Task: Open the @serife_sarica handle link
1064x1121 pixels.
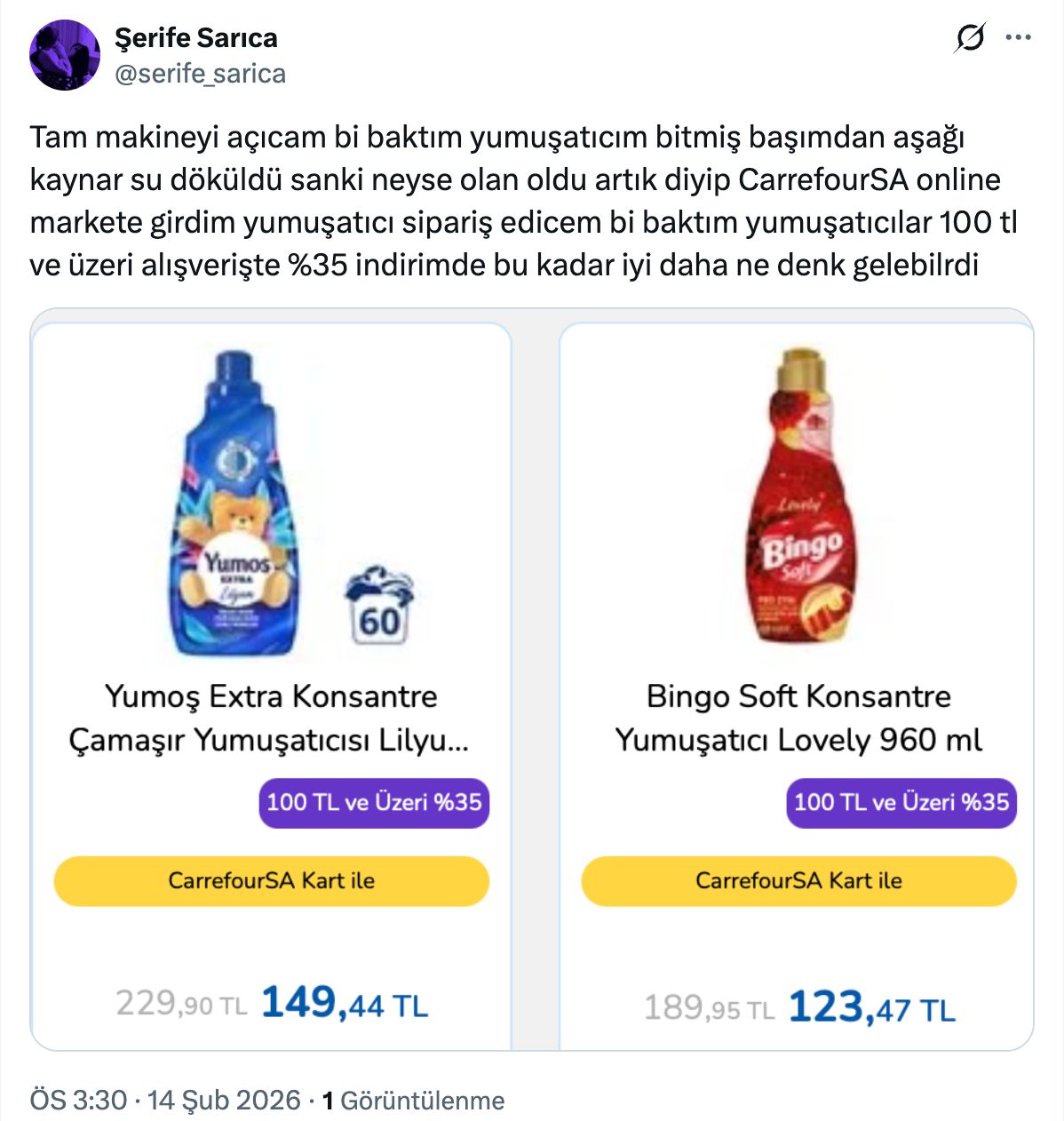Action: click(201, 74)
